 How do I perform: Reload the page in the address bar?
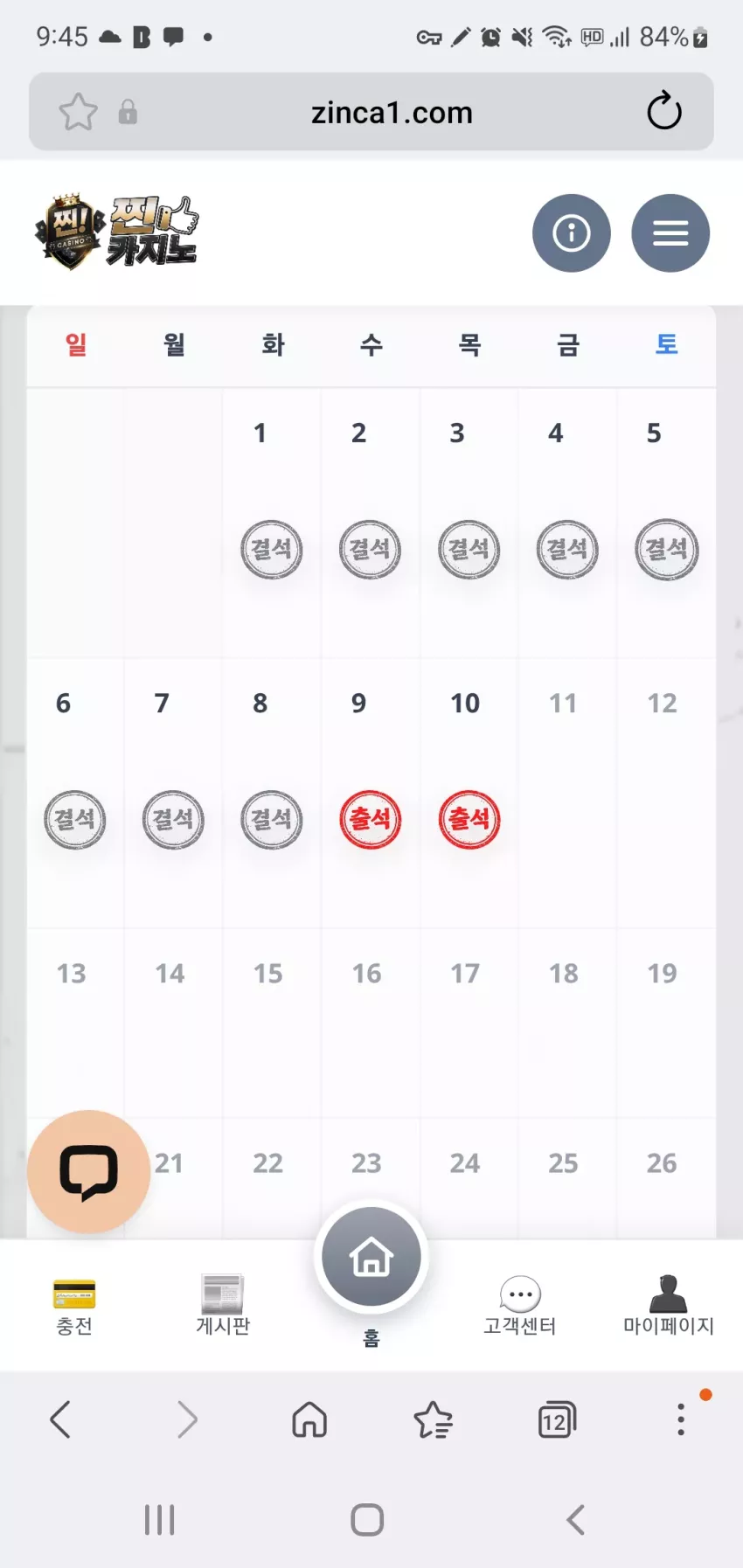664,112
